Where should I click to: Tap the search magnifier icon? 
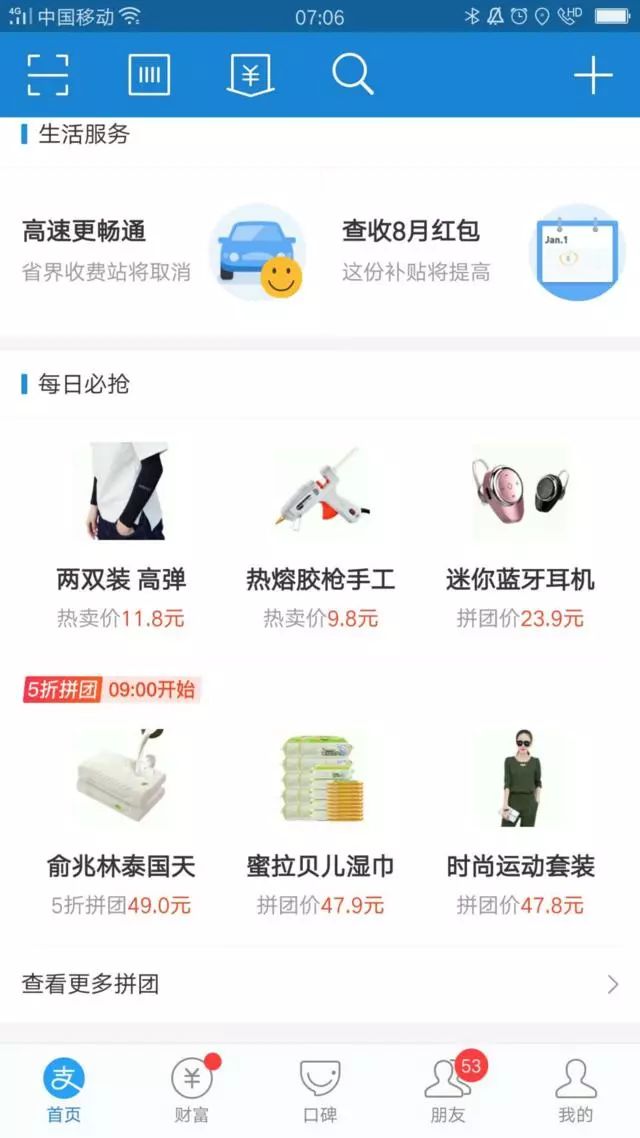353,75
